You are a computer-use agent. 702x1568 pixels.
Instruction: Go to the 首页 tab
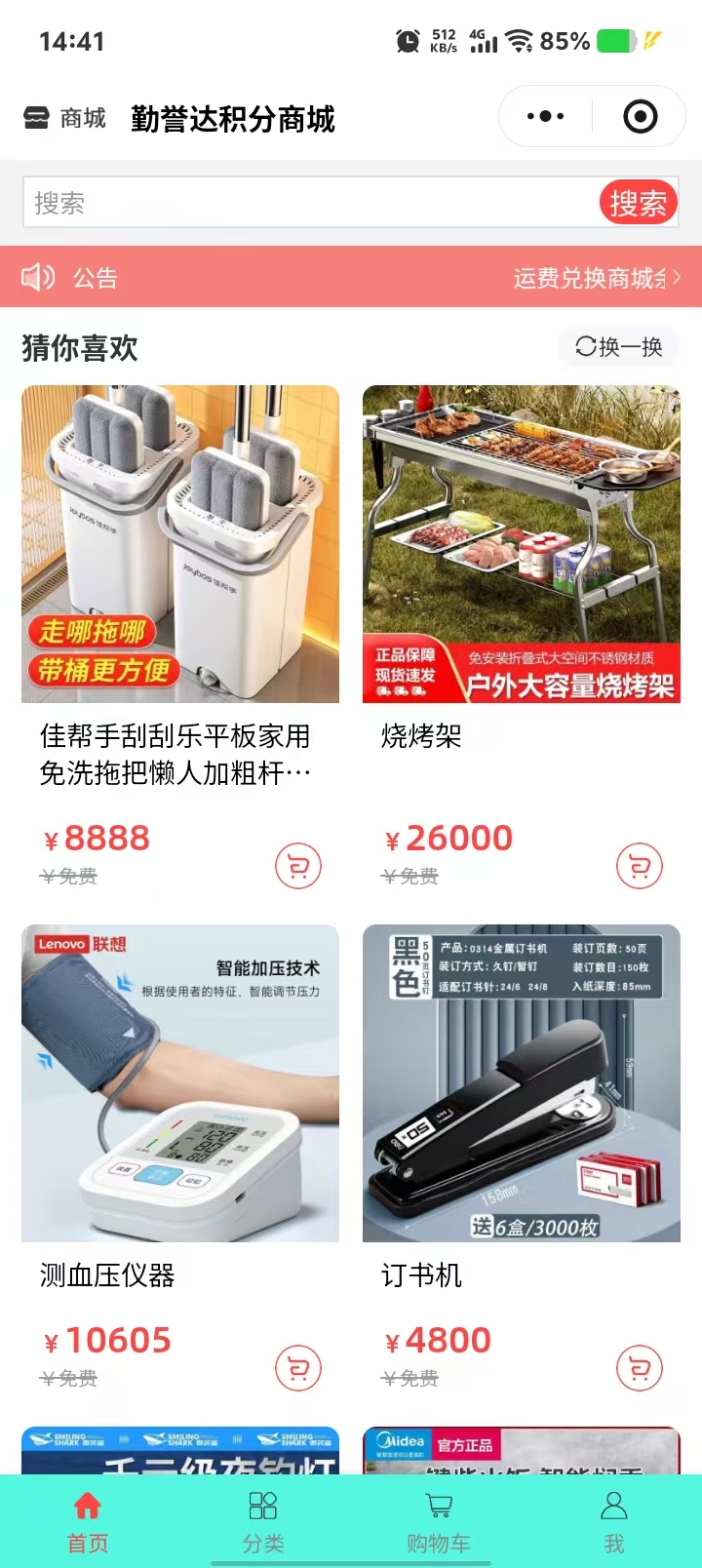coord(88,1521)
